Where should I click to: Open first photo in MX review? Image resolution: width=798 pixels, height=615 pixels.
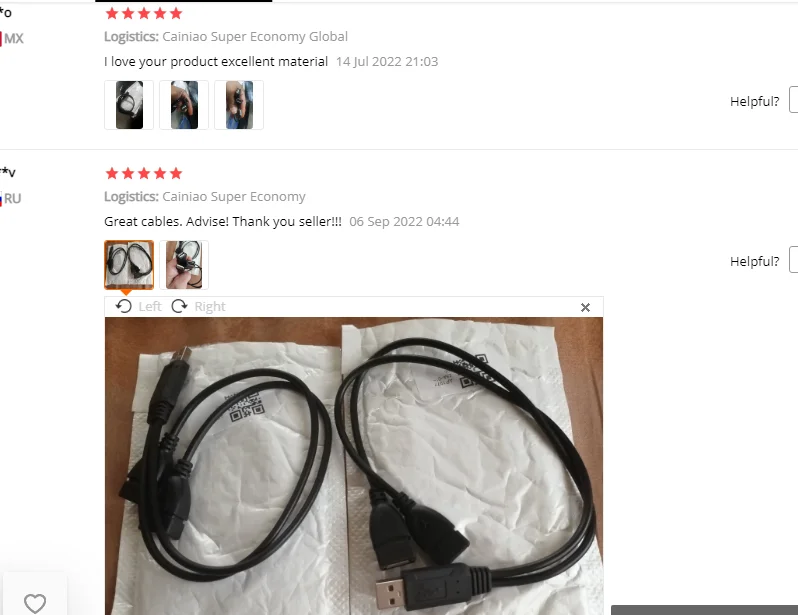click(x=129, y=105)
